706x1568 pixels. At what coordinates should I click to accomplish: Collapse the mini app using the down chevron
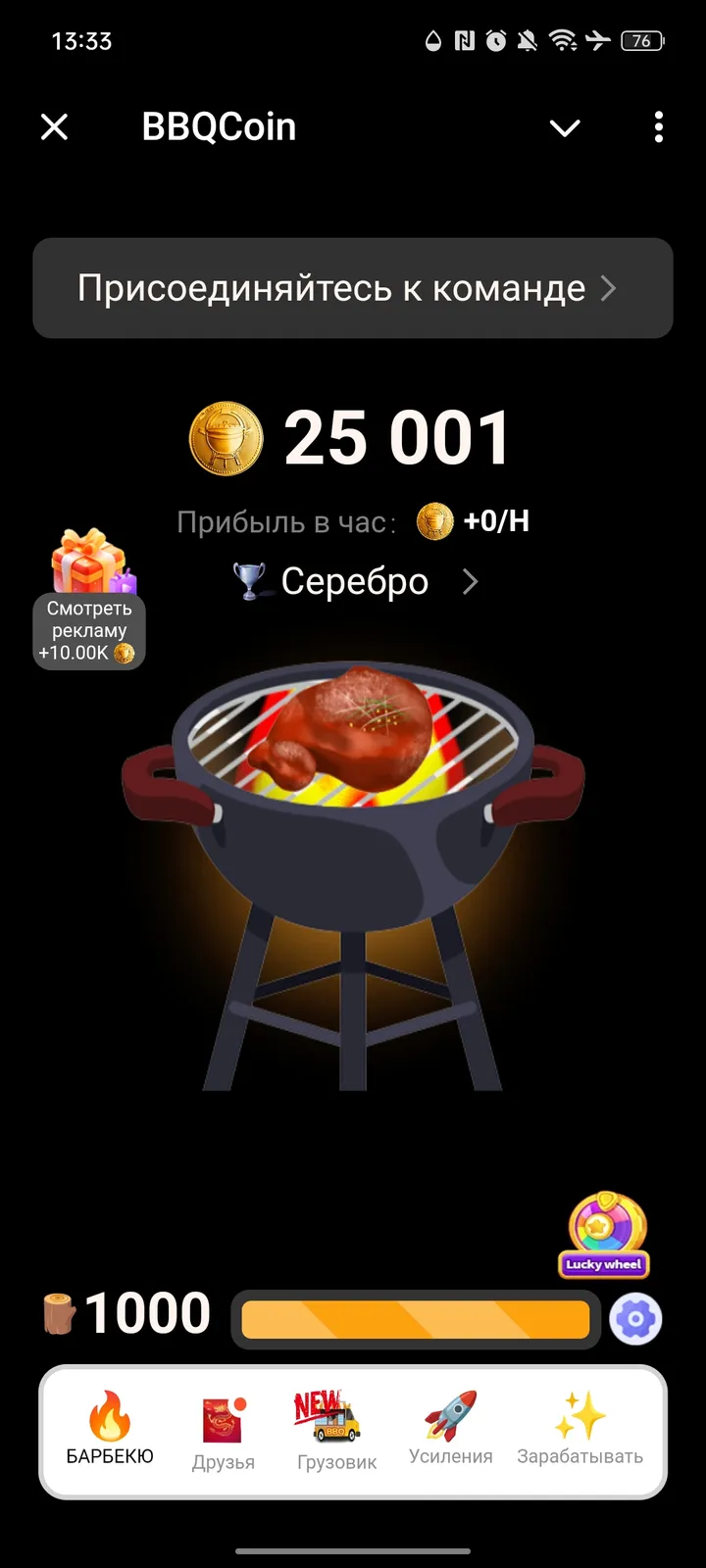pyautogui.click(x=564, y=127)
